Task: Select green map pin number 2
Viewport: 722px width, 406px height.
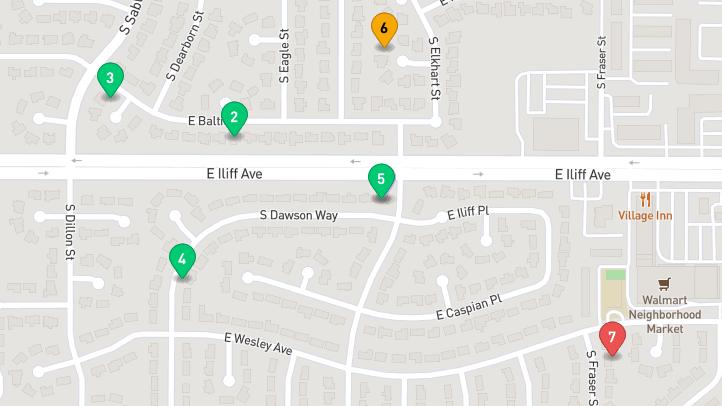Action: [x=234, y=117]
